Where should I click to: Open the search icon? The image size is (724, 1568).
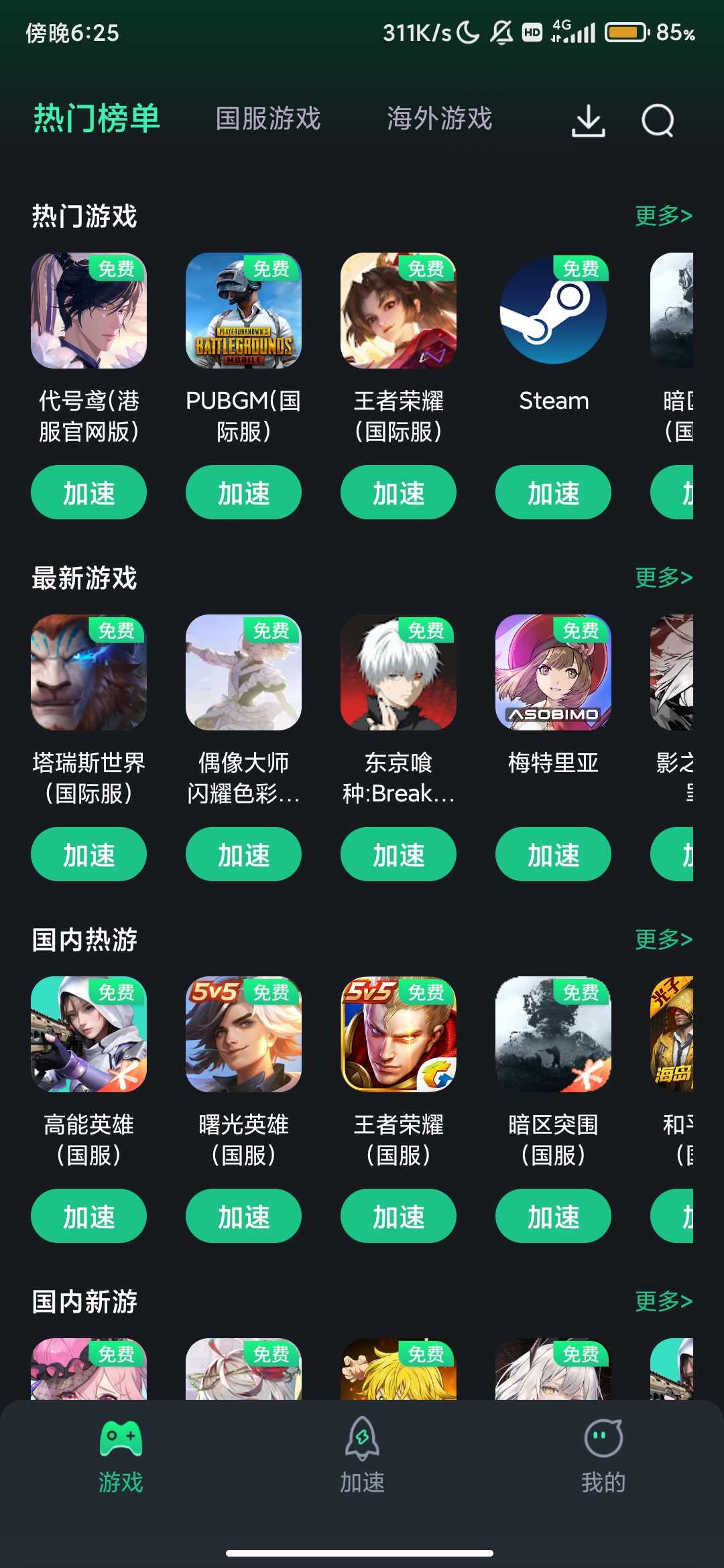point(657,121)
